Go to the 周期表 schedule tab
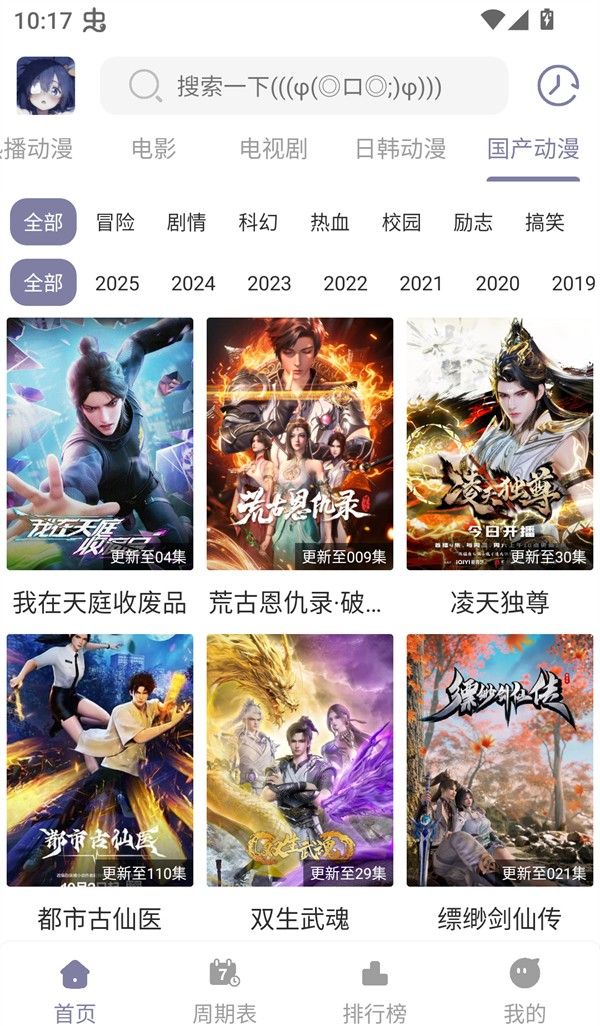Screen dimensions: 600x1026 coord(225,988)
